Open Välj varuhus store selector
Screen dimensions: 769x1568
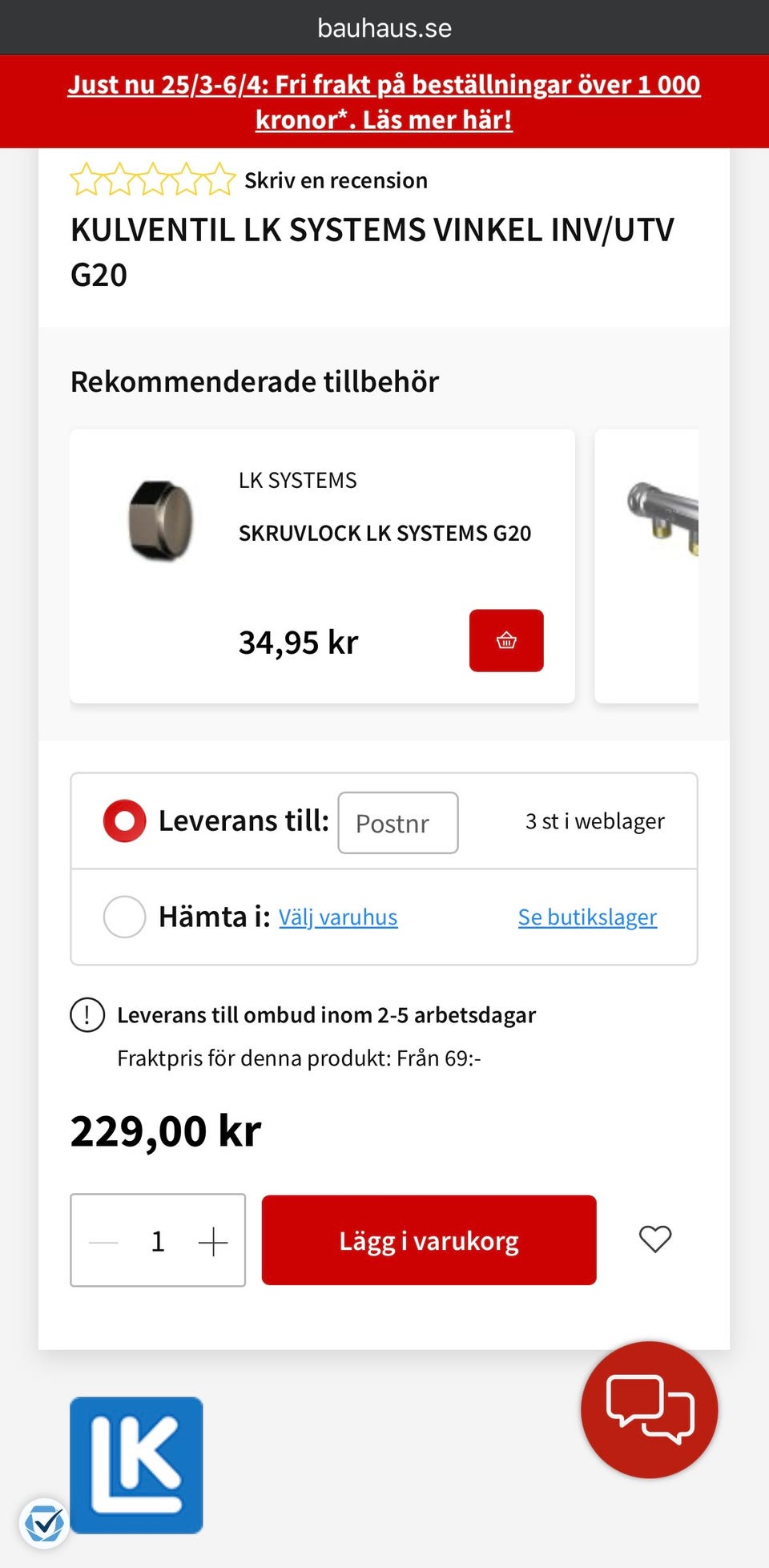(x=337, y=917)
